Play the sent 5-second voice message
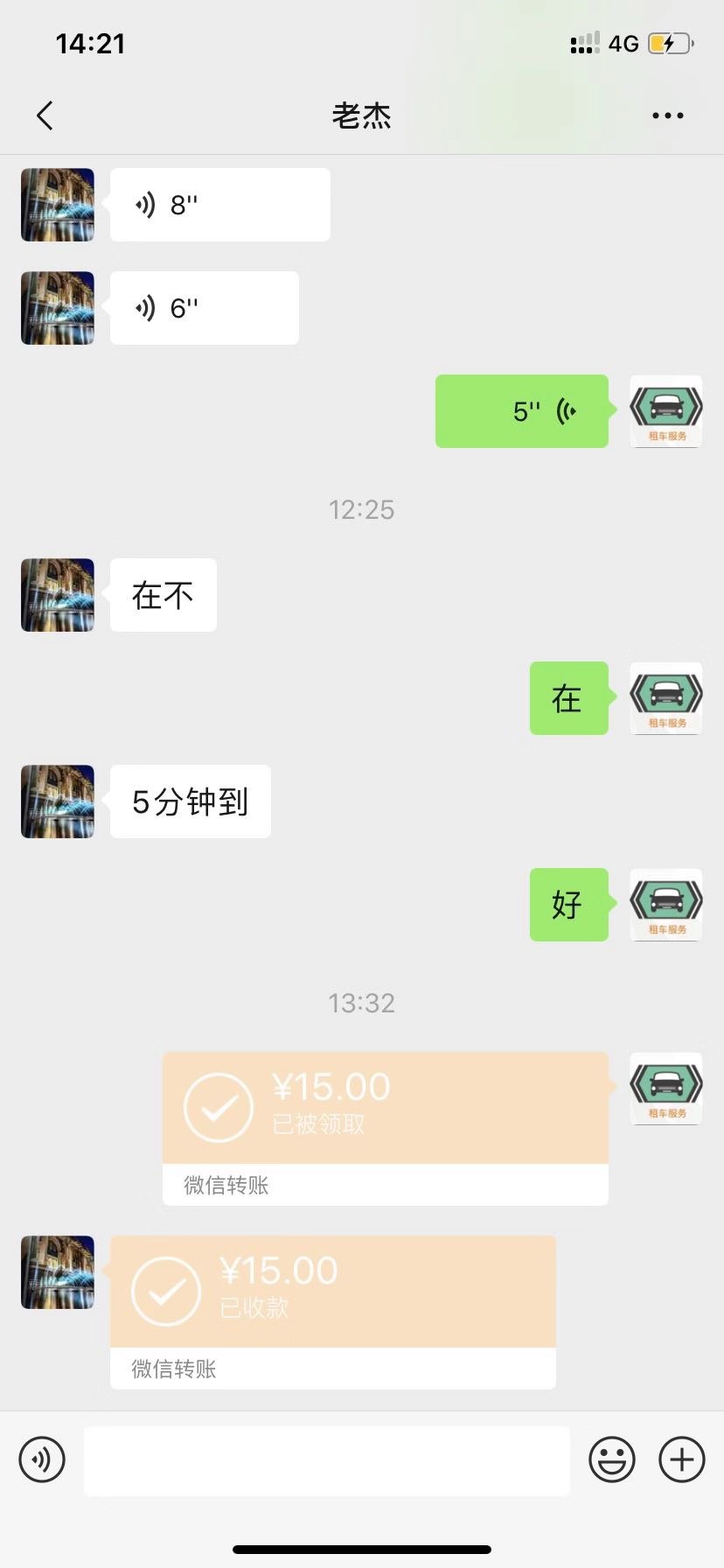This screenshot has height=1568, width=724. tap(522, 411)
